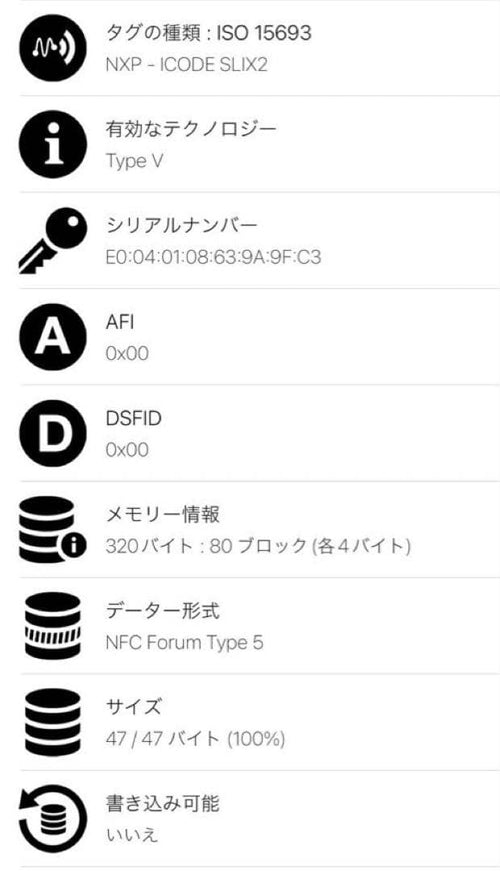Select the 有効なテクノロジー Type V row

pos(250,144)
